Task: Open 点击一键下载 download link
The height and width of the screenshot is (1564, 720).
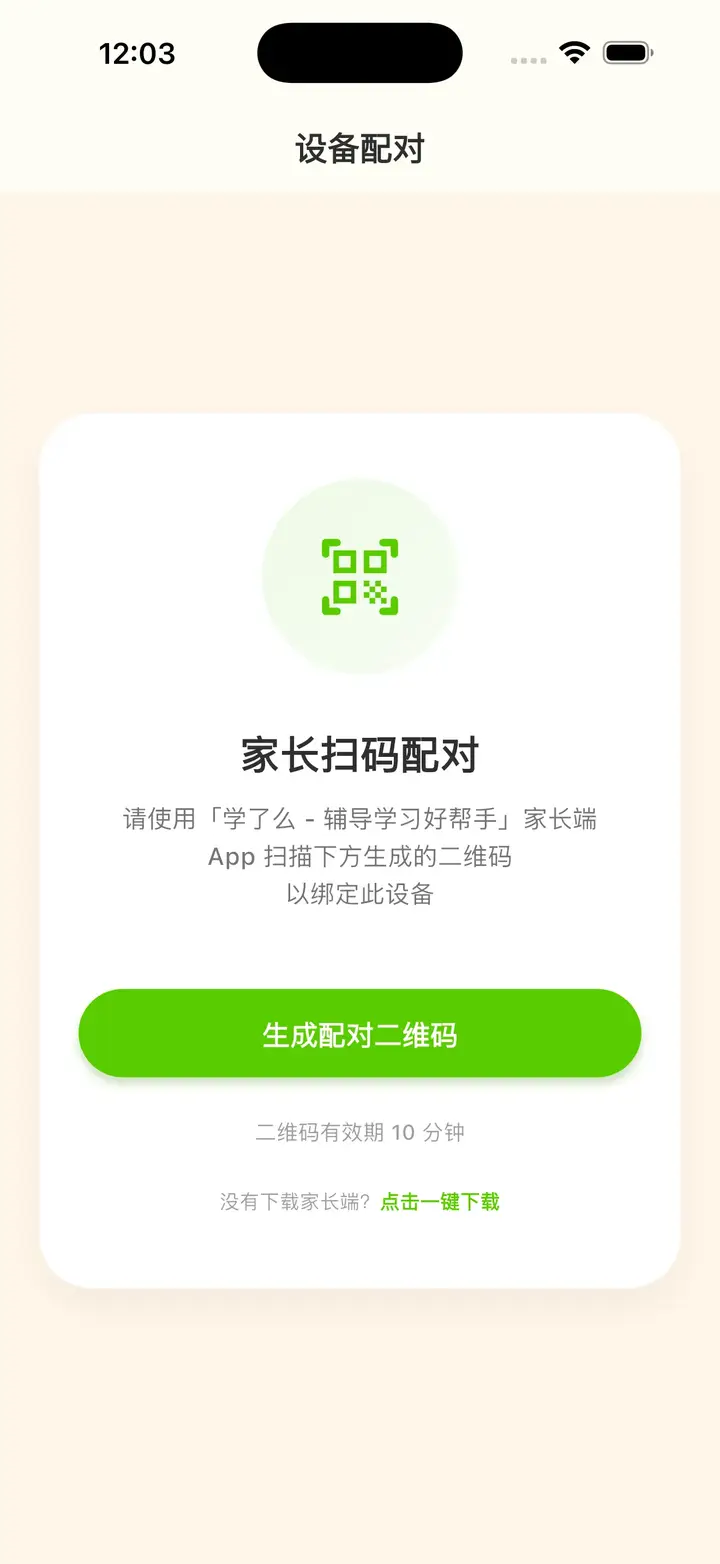Action: pos(441,1201)
